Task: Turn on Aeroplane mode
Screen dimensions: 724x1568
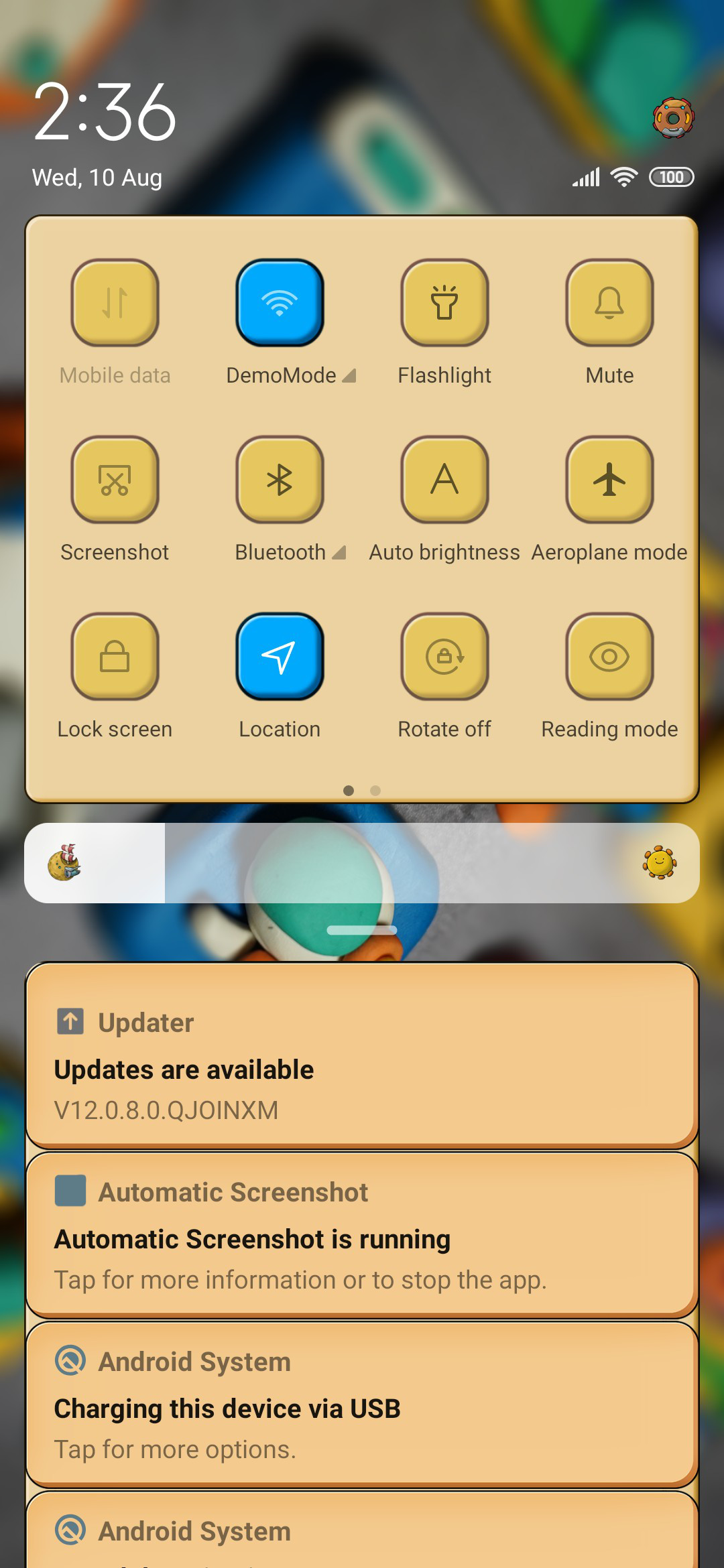Action: coord(609,479)
